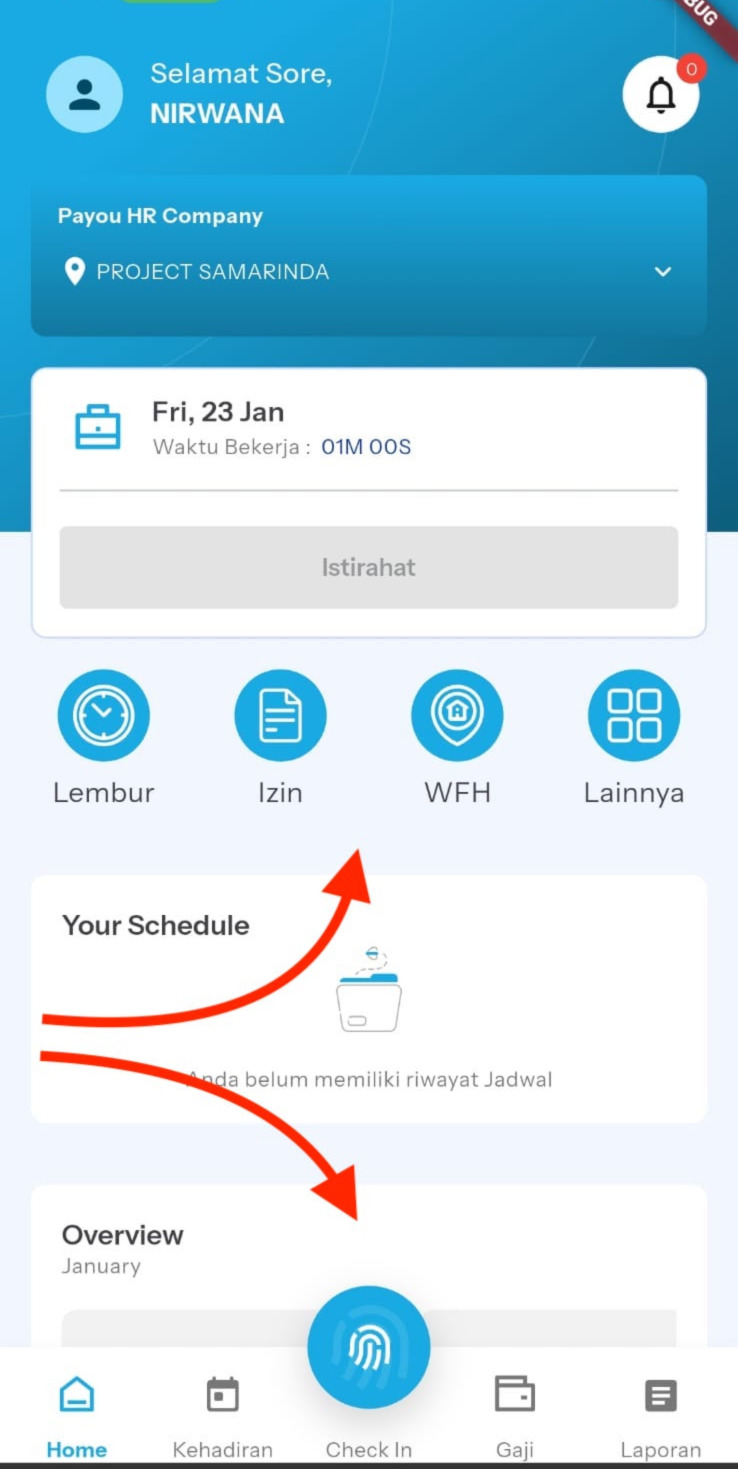
Task: Open the WFH shortcut
Action: click(457, 716)
